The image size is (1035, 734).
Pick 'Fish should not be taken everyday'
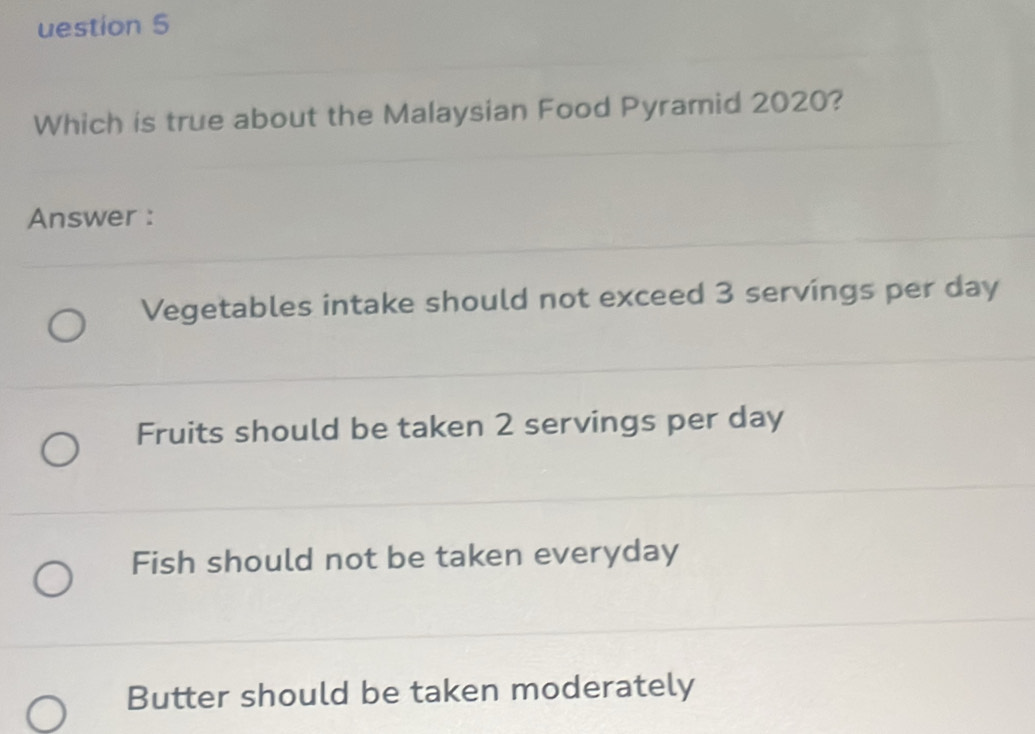pyautogui.click(x=53, y=579)
